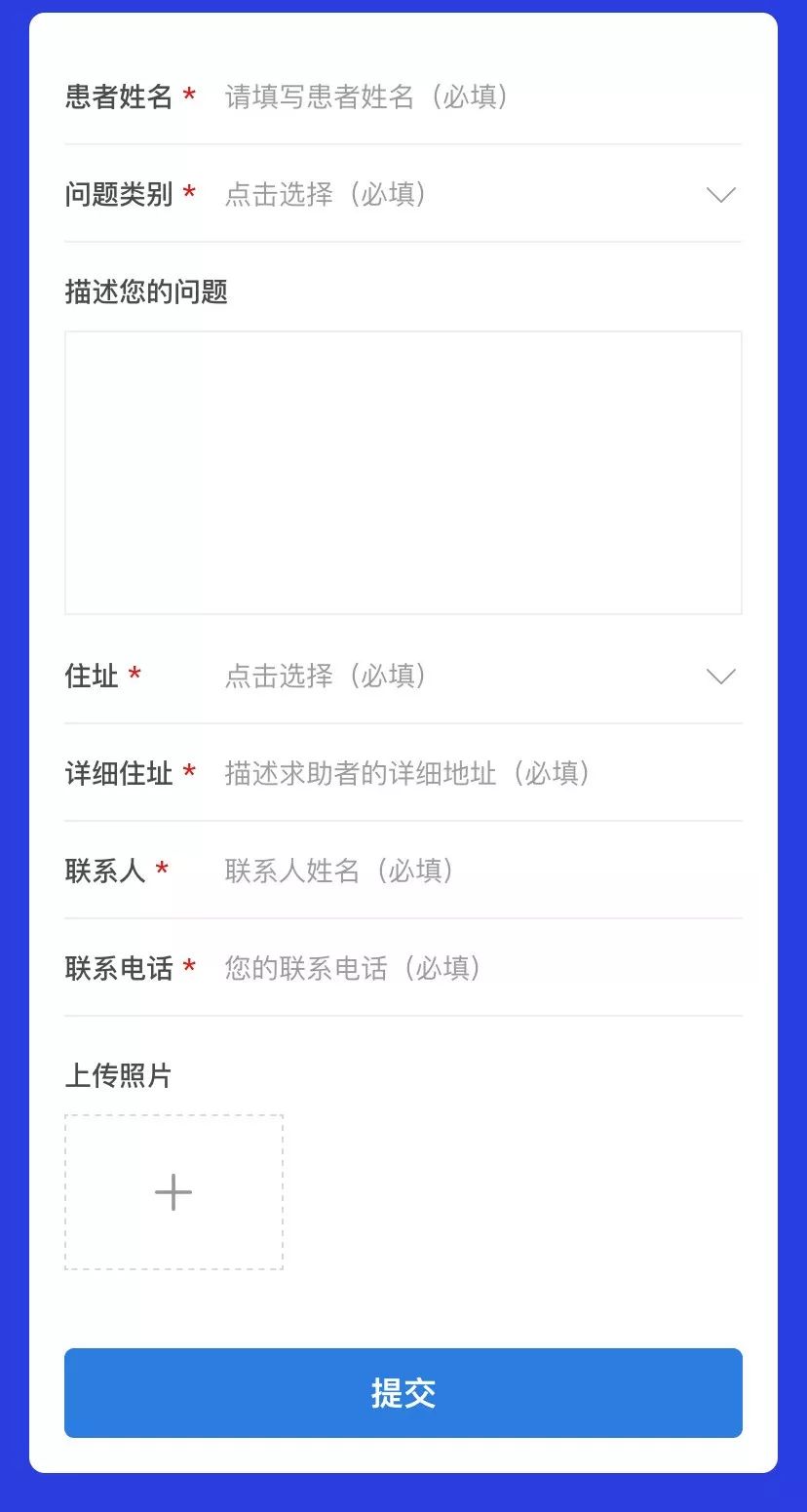The image size is (807, 1512).
Task: Open the 问题类别 dropdown
Action: click(x=478, y=194)
